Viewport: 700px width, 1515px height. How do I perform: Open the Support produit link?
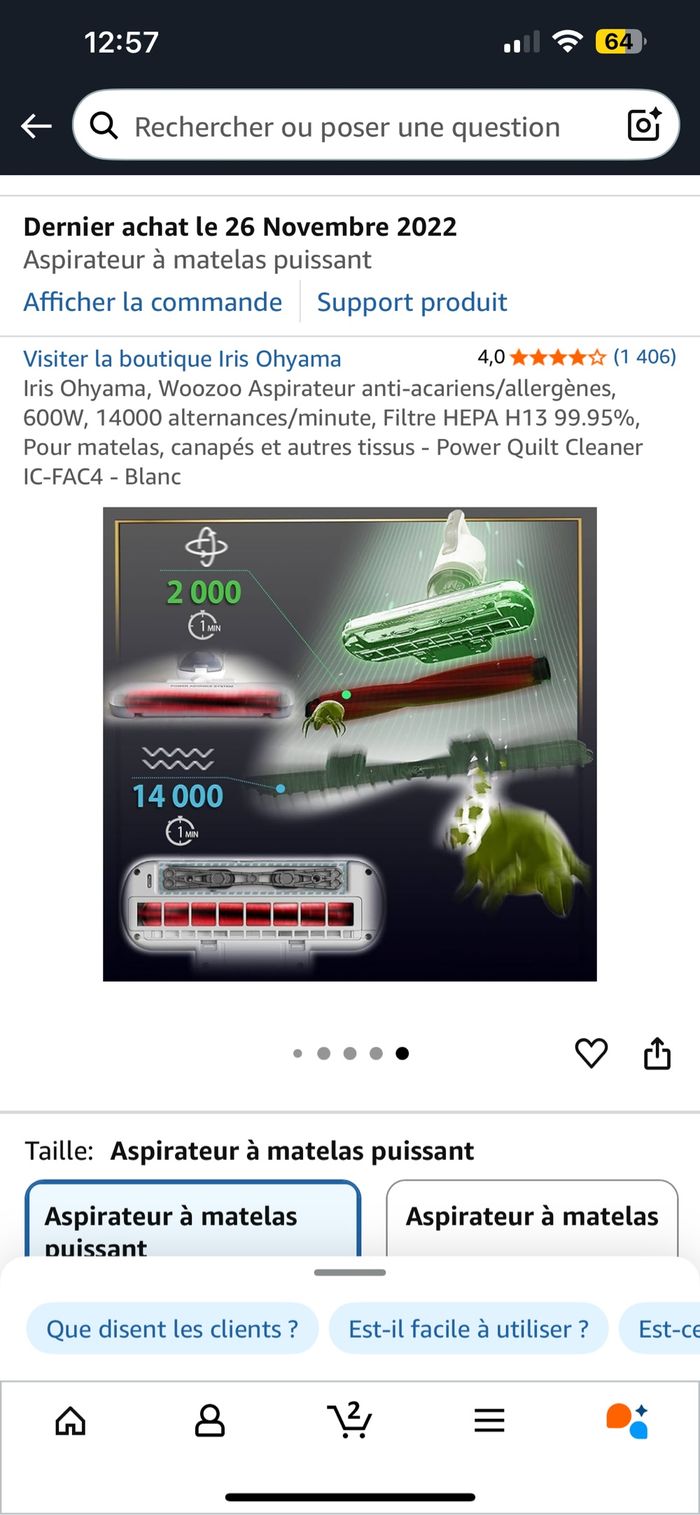412,302
